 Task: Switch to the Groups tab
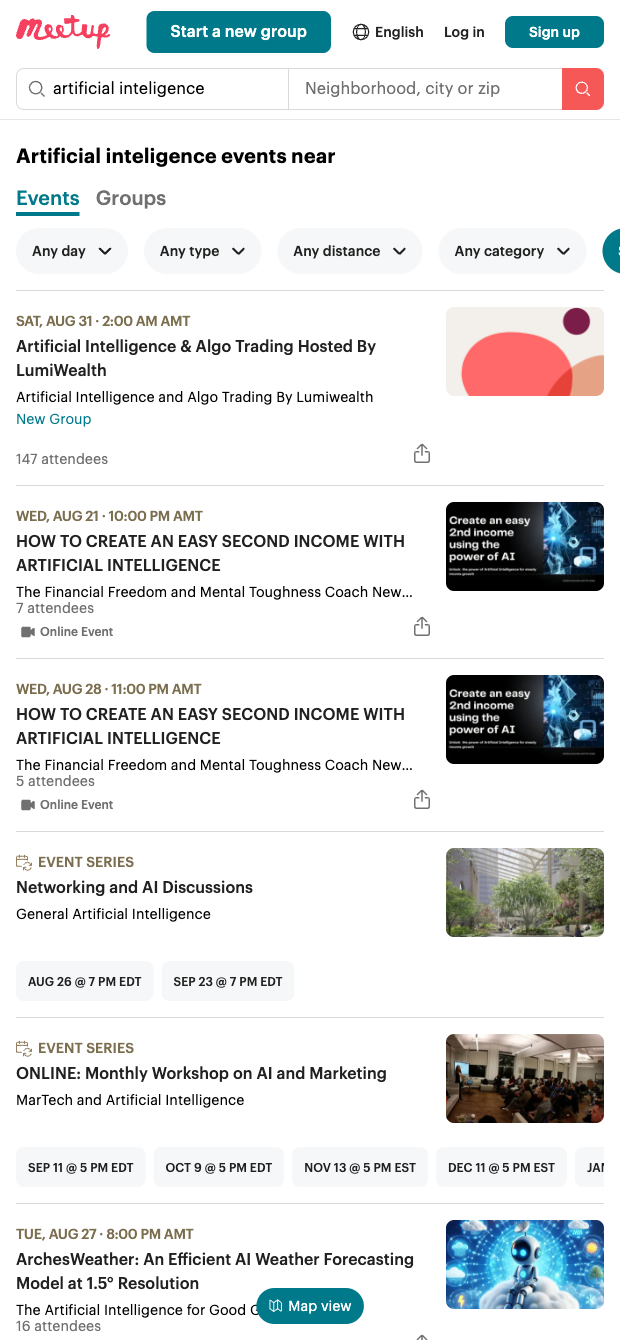[x=131, y=198]
